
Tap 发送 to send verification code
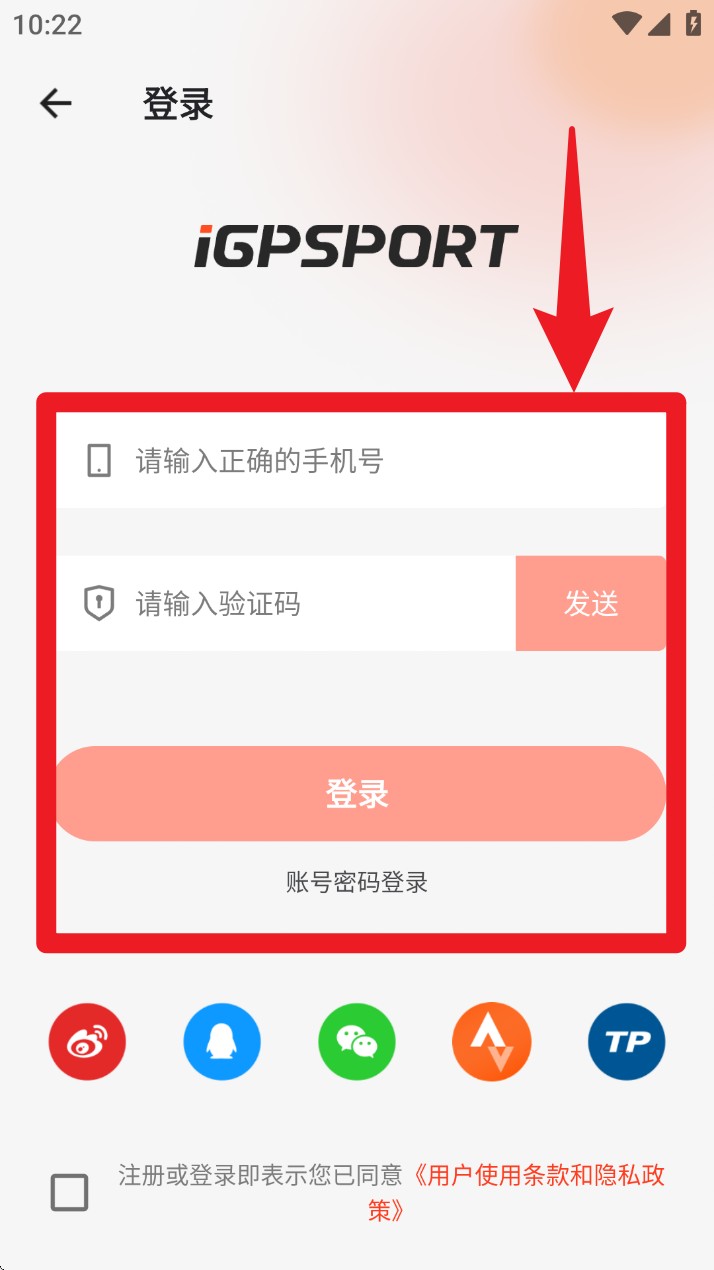point(591,604)
